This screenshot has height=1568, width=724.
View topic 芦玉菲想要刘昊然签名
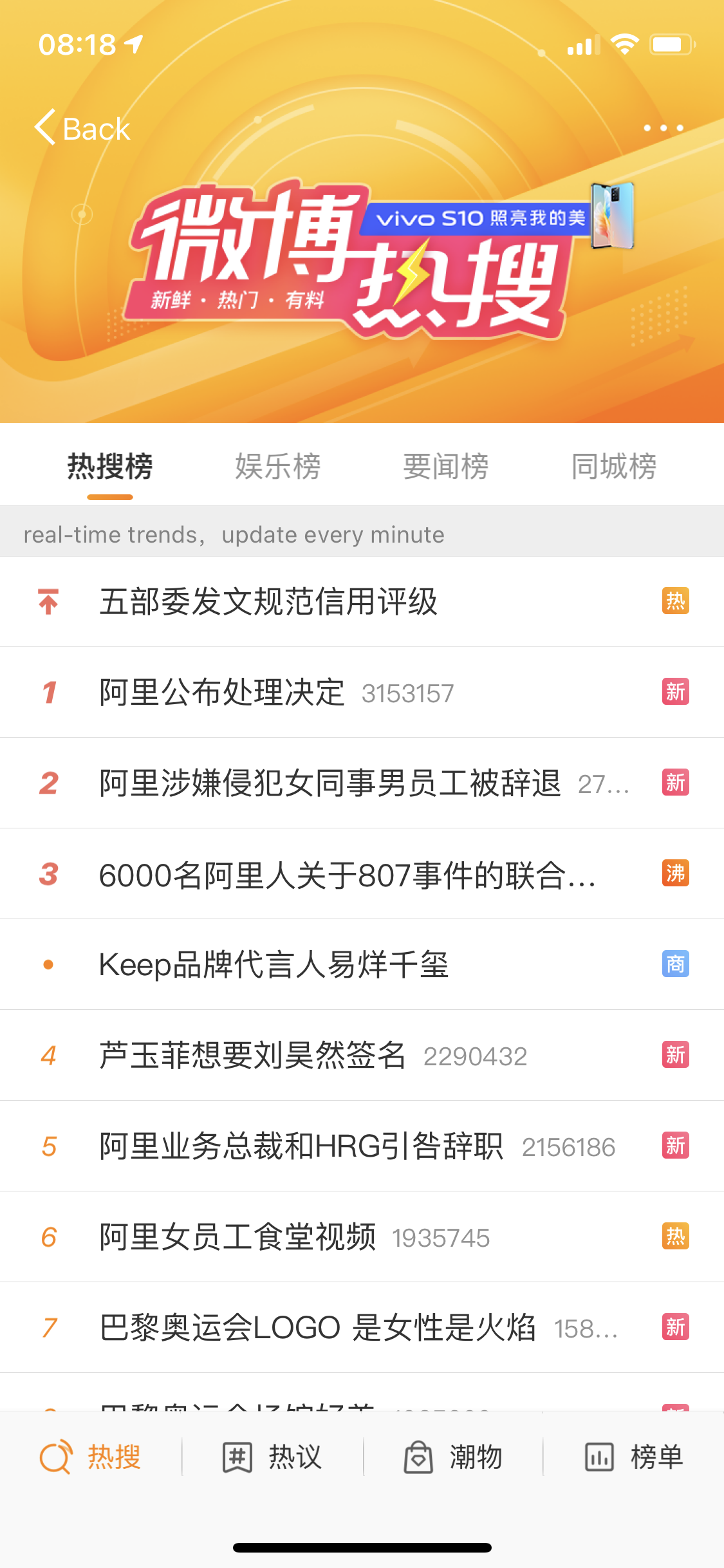click(252, 1056)
